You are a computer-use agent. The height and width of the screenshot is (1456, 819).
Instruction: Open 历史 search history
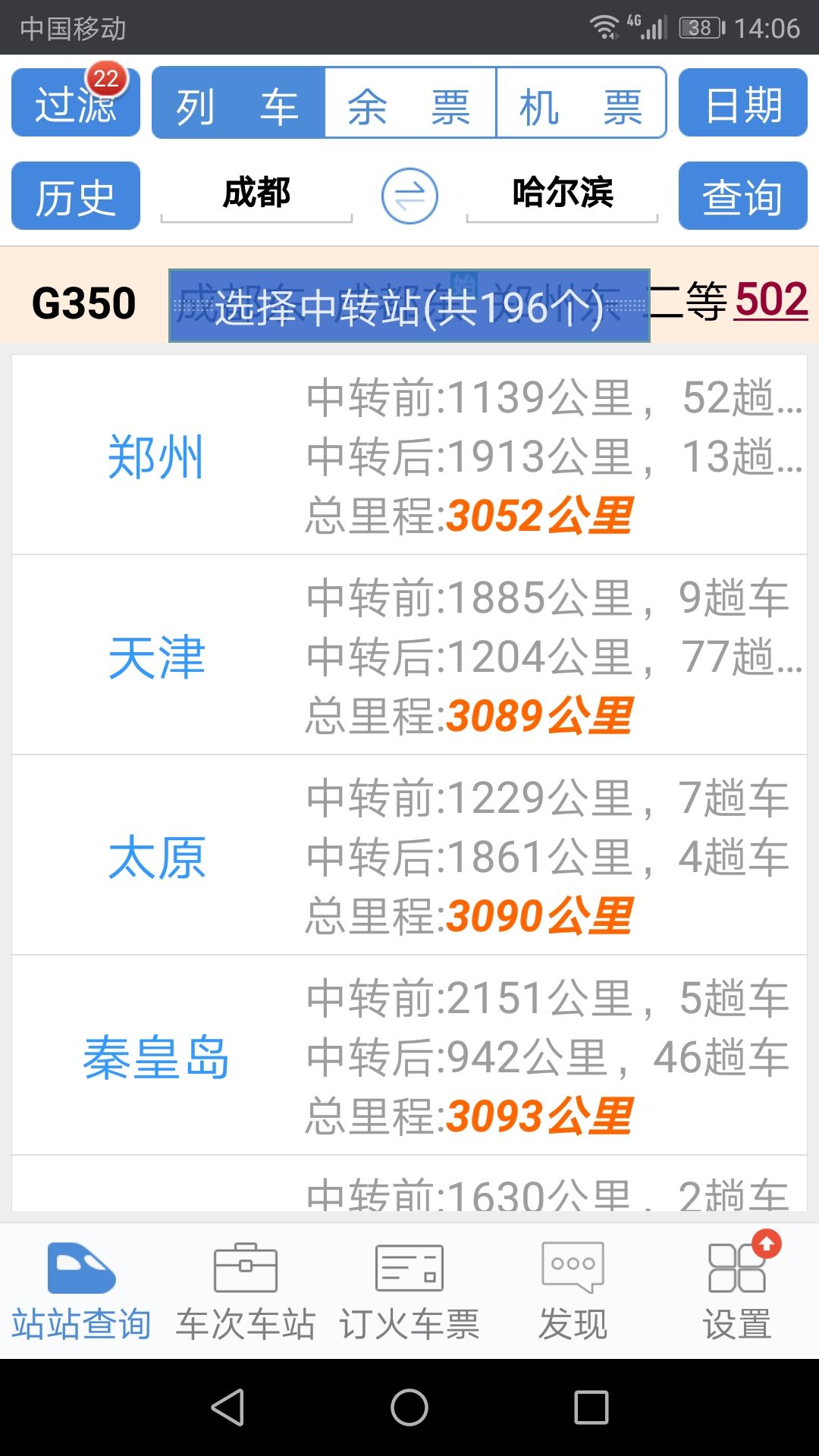[x=76, y=196]
